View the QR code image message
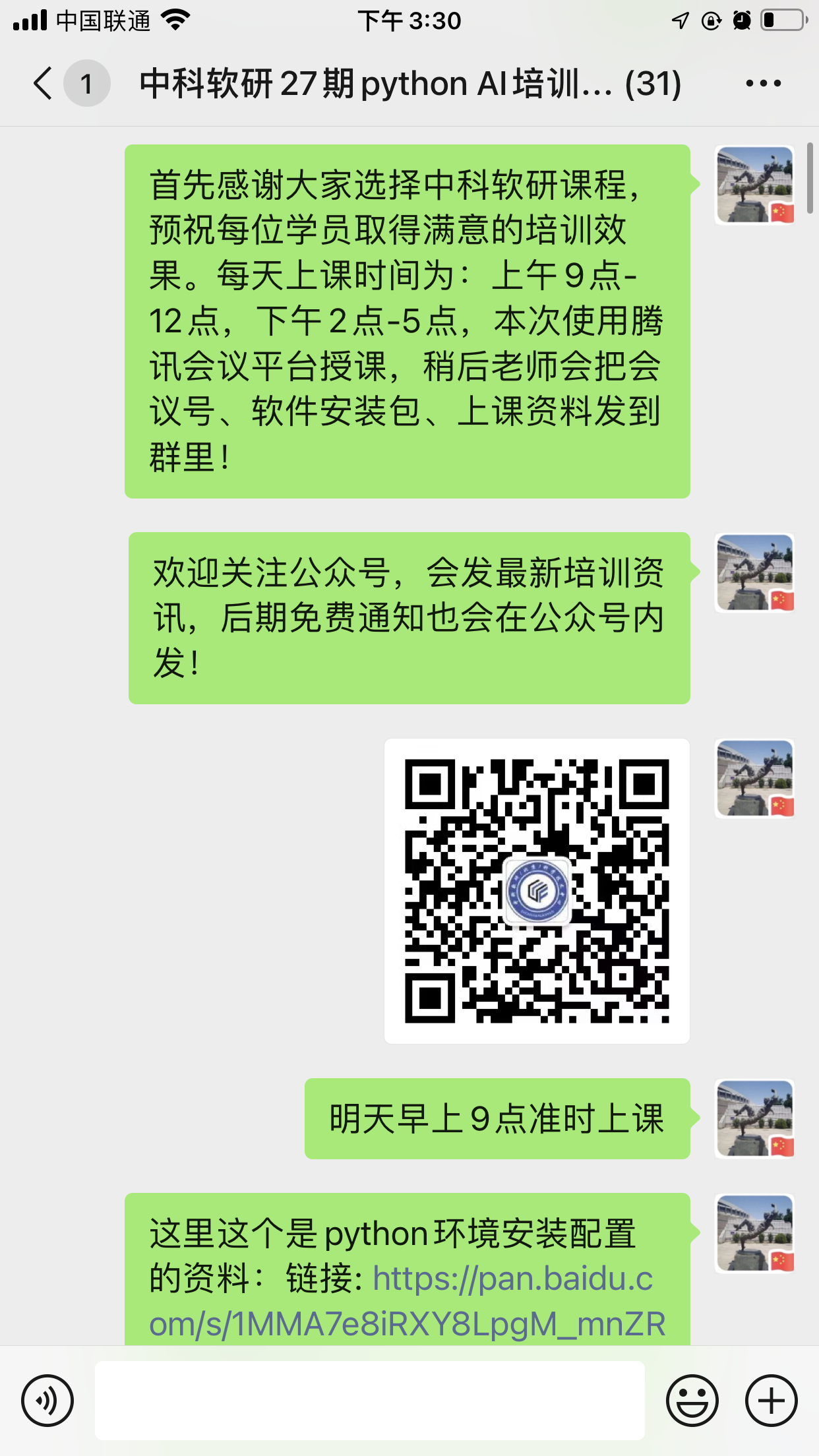Image resolution: width=819 pixels, height=1456 pixels. coord(537,891)
